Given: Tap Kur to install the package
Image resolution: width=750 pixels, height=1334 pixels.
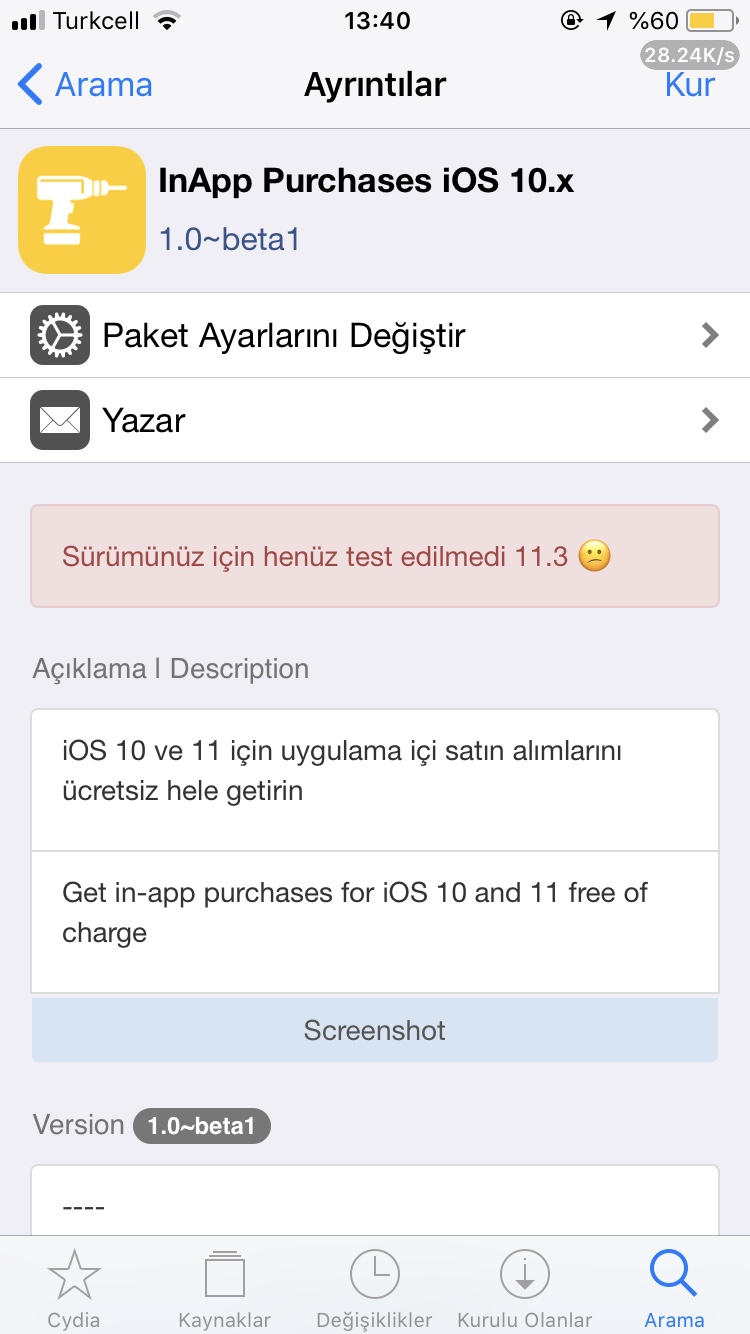Looking at the screenshot, I should pyautogui.click(x=689, y=85).
